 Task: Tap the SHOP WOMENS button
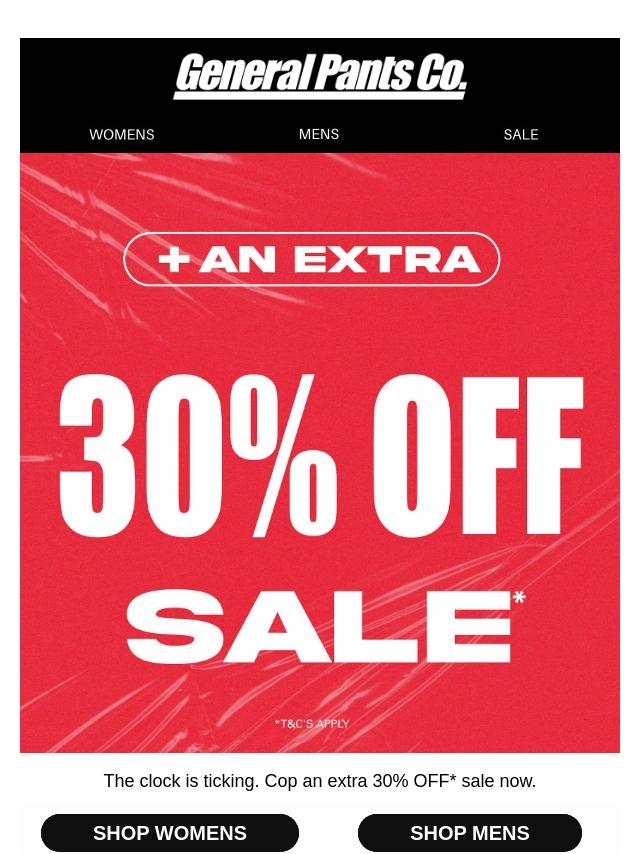[170, 833]
